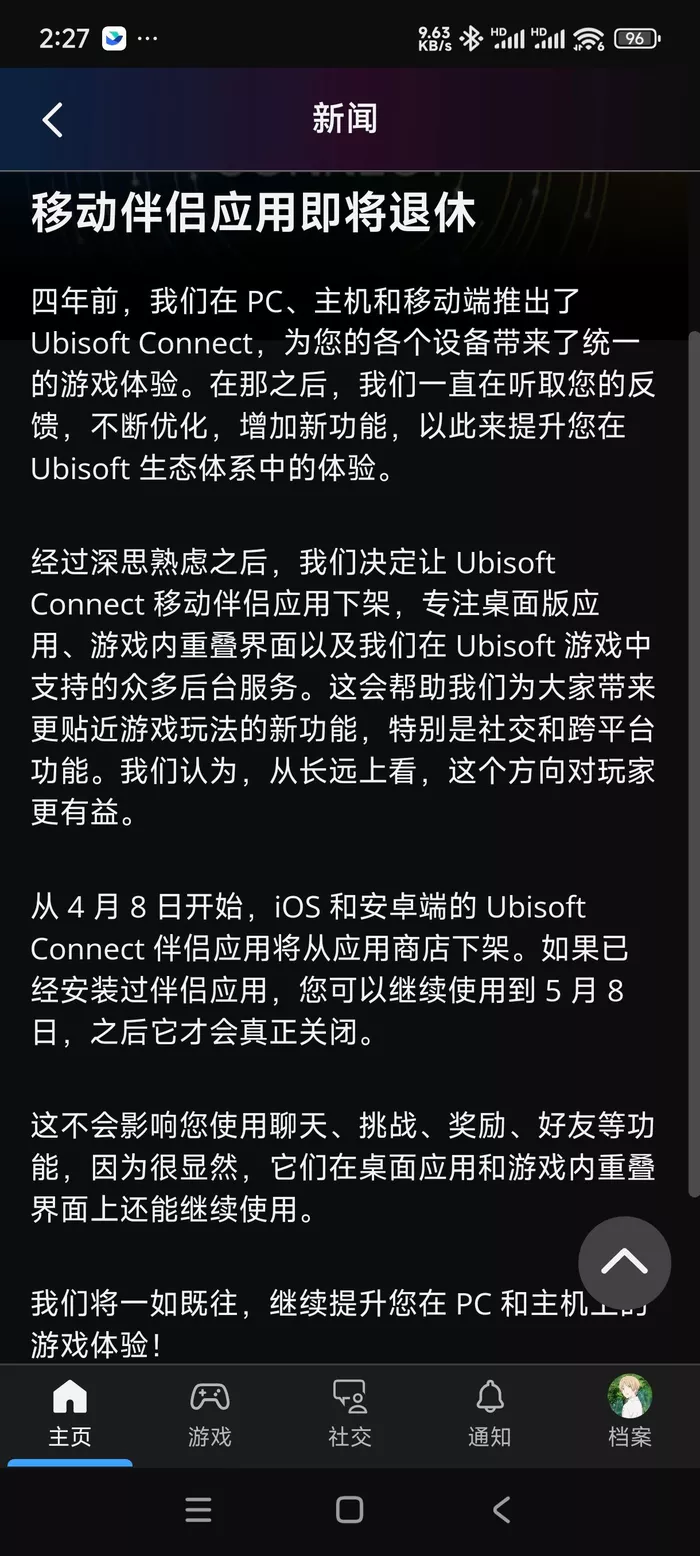Switch to the 社交 tab
This screenshot has width=700, height=1556.
tap(350, 1413)
